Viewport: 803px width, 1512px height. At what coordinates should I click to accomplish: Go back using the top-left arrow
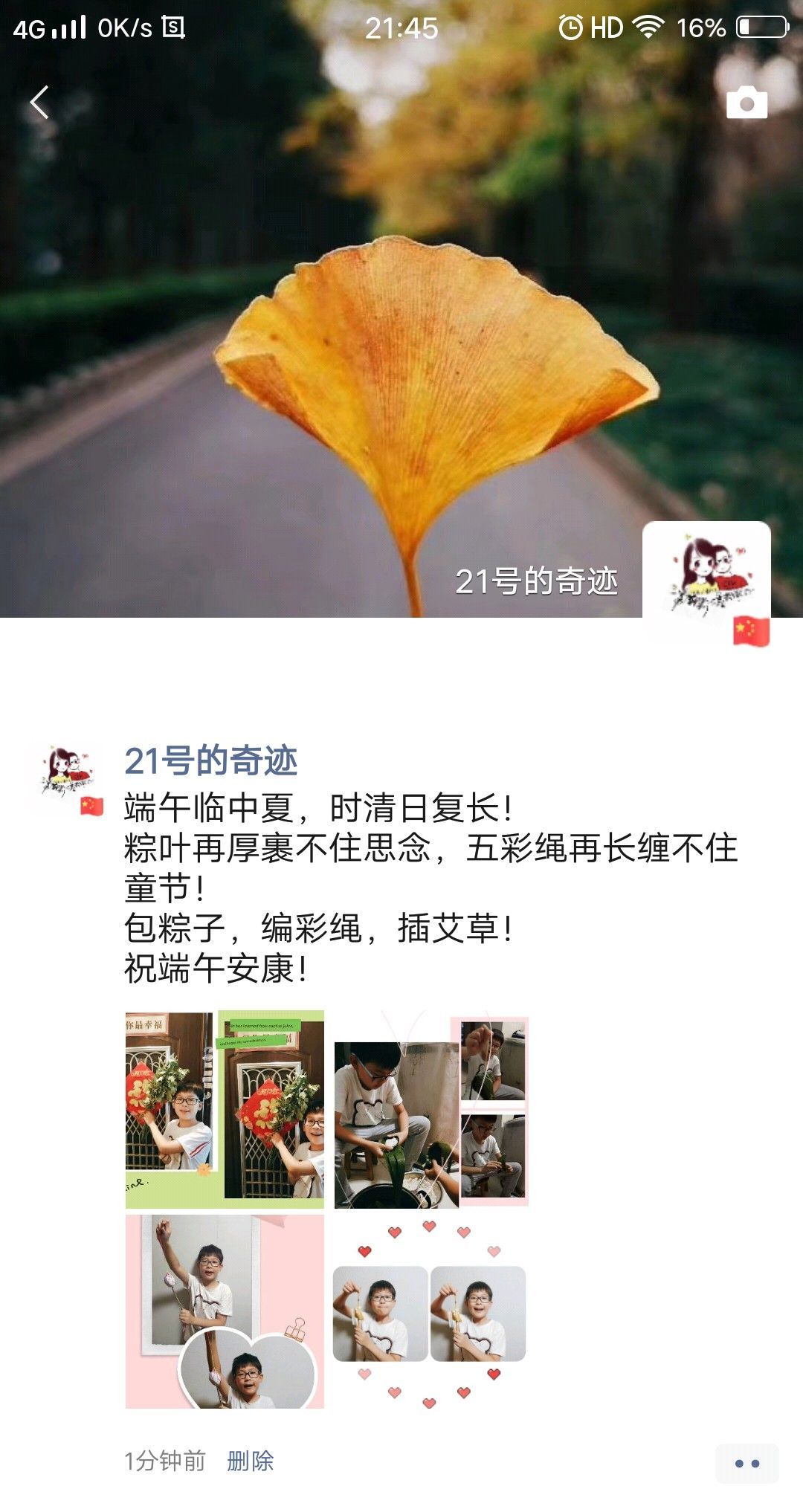click(x=39, y=103)
